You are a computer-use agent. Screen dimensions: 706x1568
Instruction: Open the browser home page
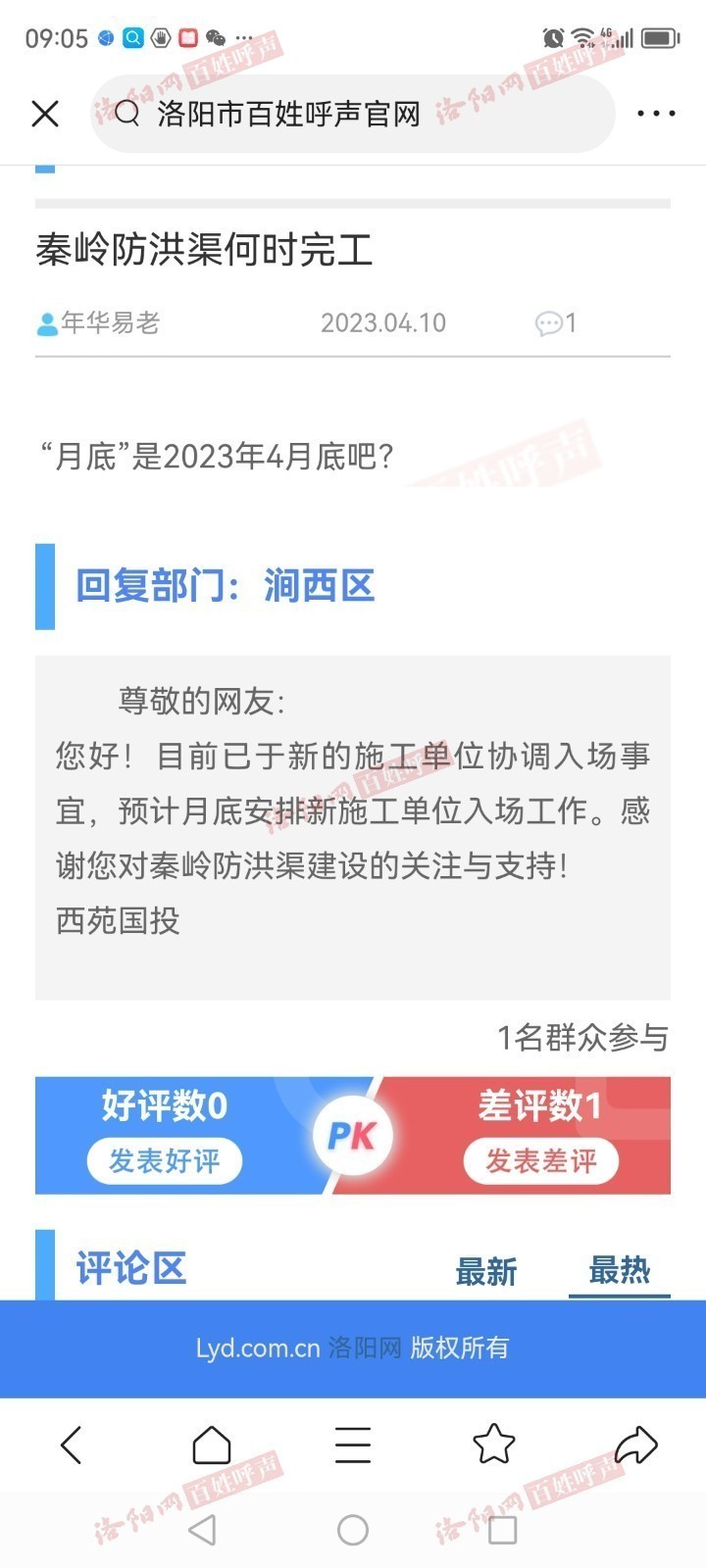click(212, 1445)
